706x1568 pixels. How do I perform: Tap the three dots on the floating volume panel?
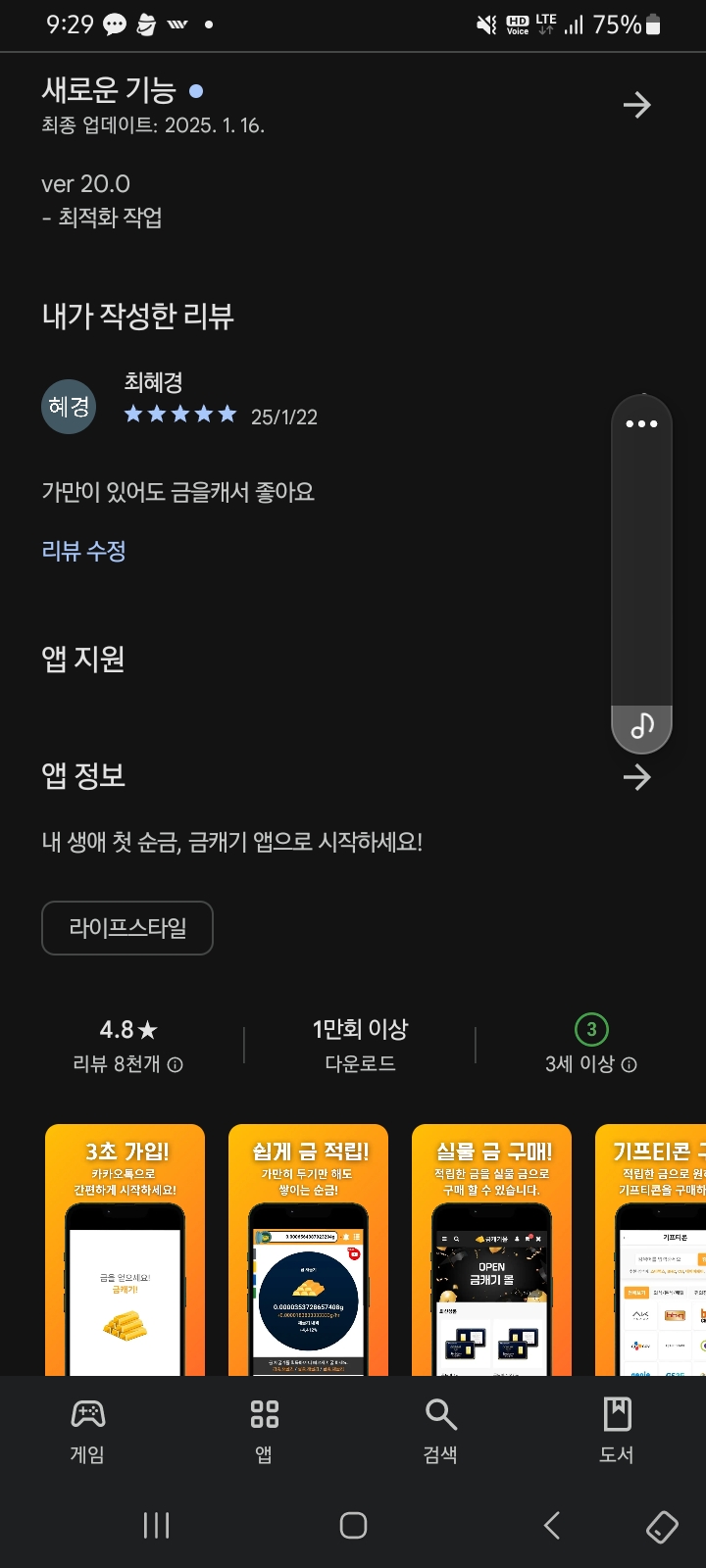point(641,424)
